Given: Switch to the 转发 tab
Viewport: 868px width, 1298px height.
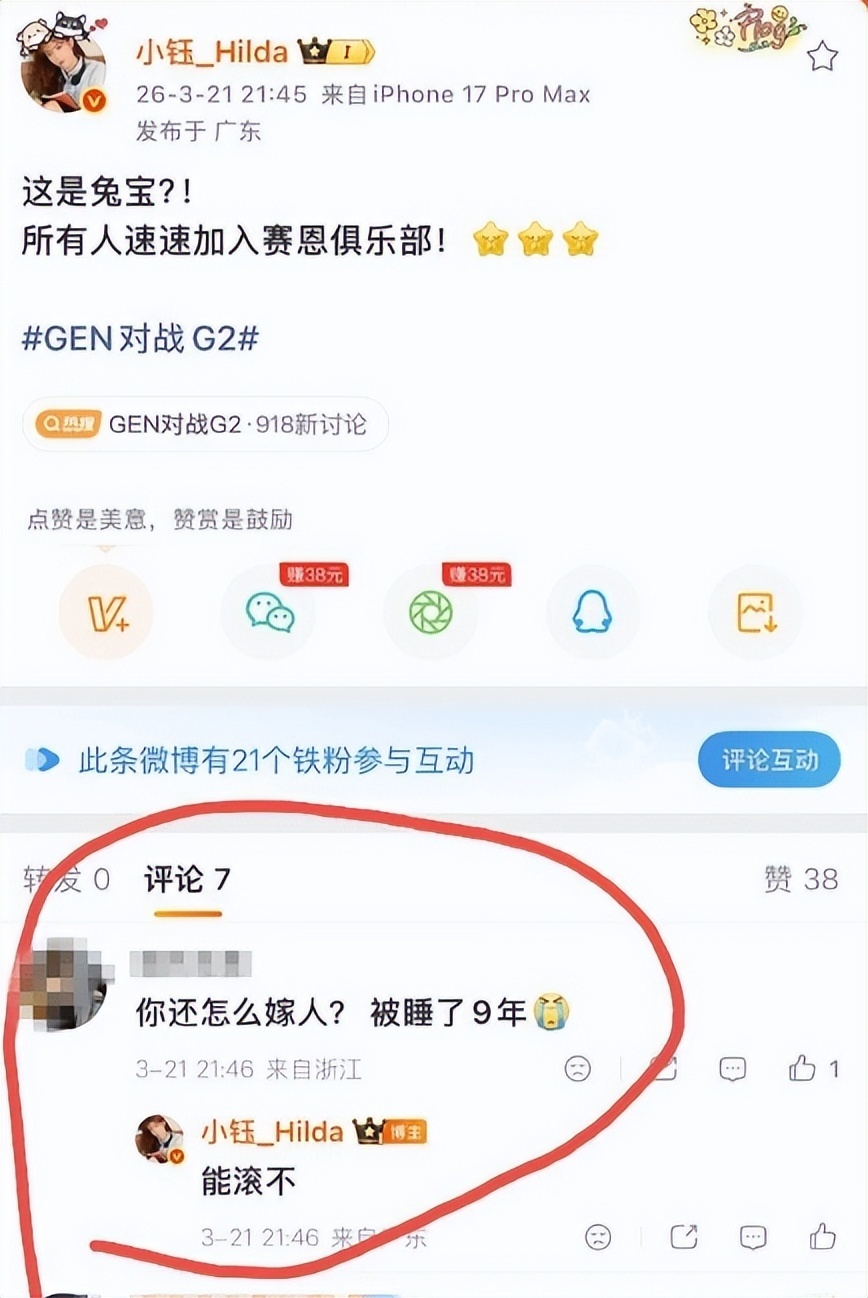Looking at the screenshot, I should (66, 880).
